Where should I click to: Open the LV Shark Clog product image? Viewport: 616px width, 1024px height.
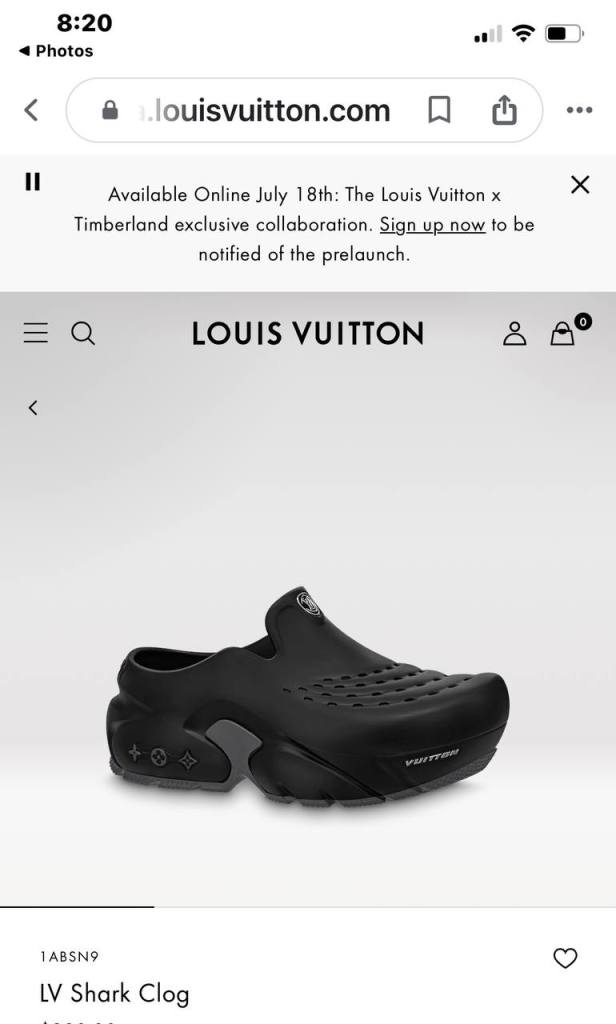308,700
